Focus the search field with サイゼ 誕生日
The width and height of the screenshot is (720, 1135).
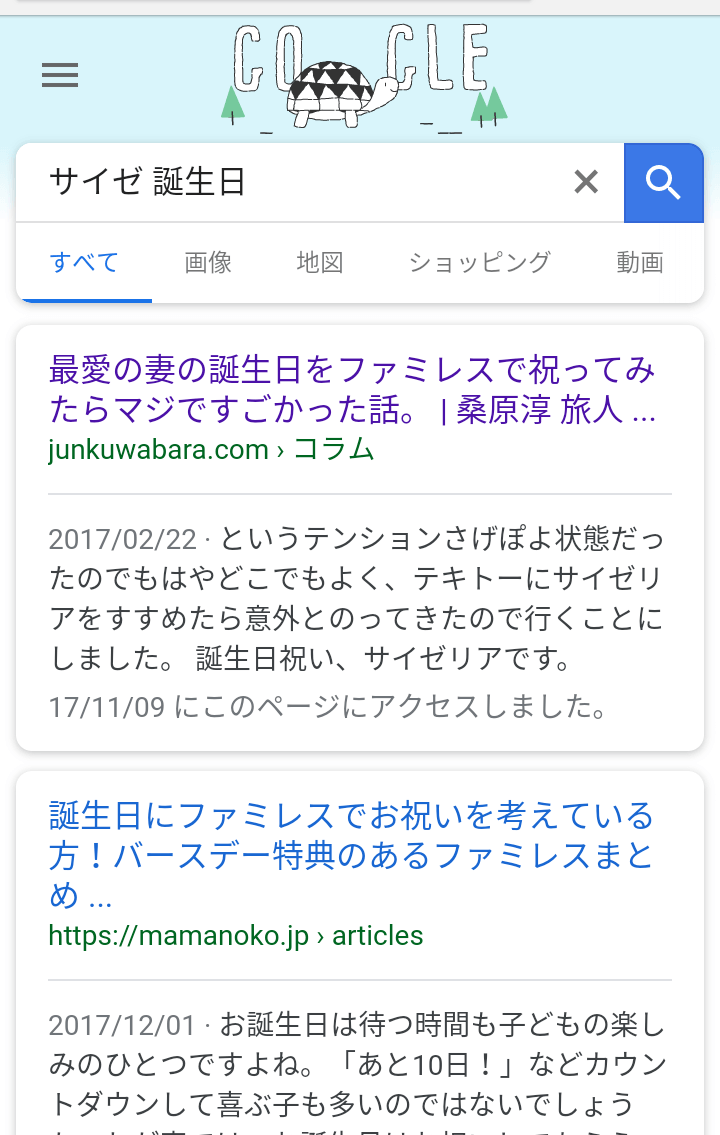pos(300,182)
